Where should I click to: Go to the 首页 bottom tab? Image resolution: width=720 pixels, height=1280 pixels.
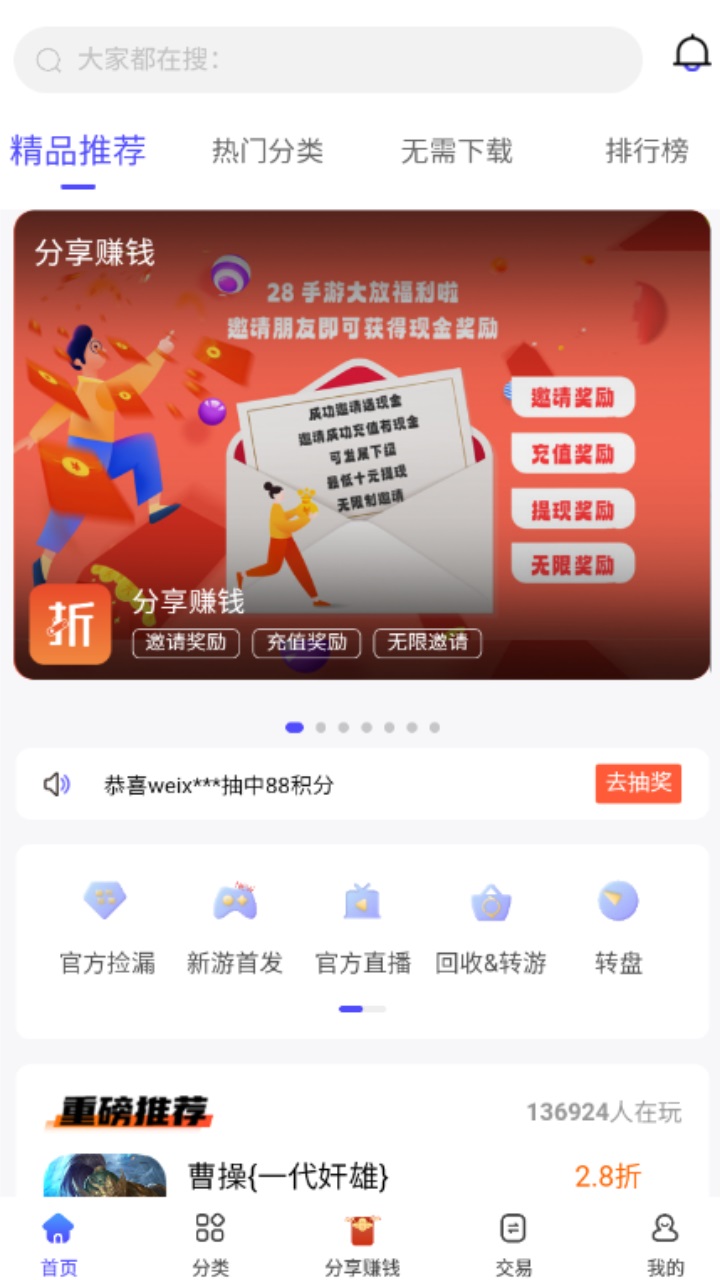(59, 1243)
